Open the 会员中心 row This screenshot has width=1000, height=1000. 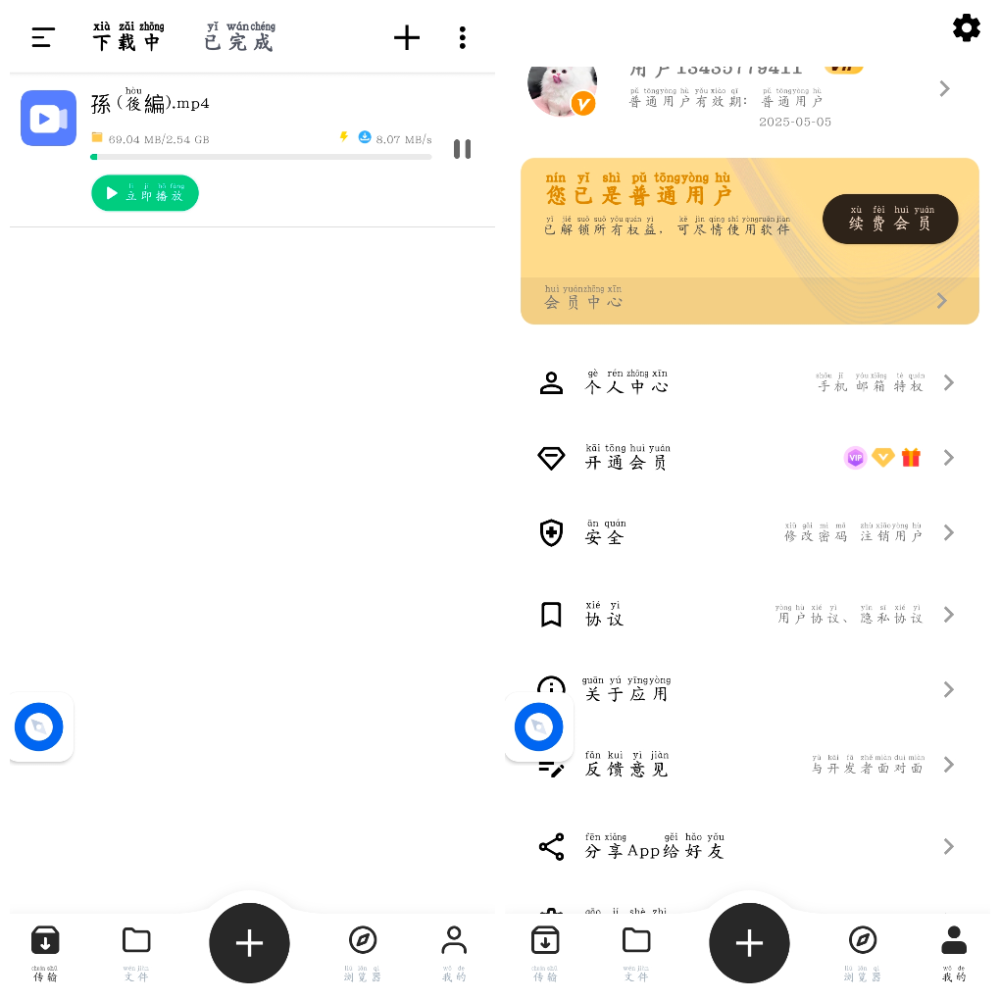748,301
